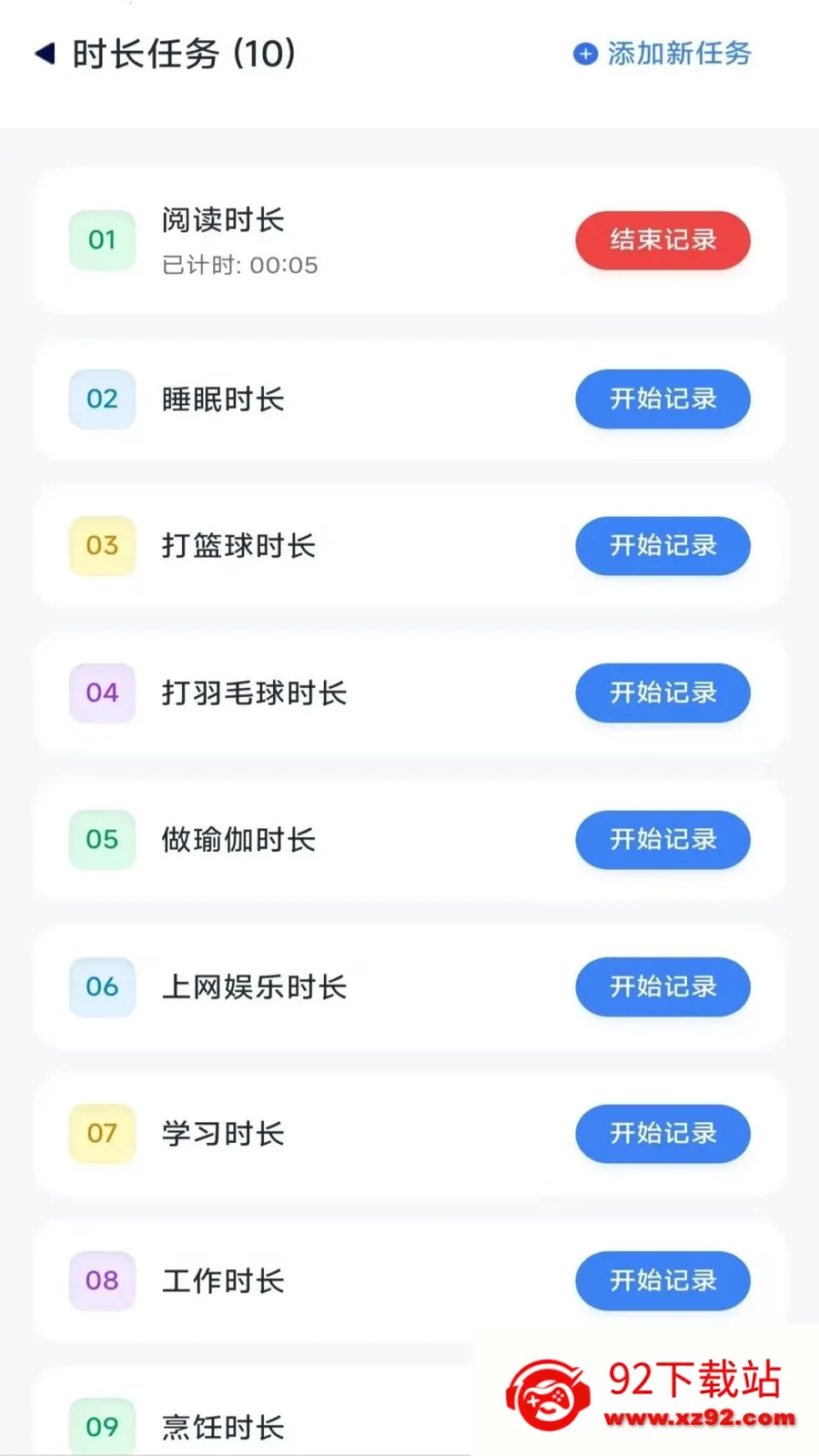
Task: Tap the plus icon to add a task
Action: click(583, 54)
